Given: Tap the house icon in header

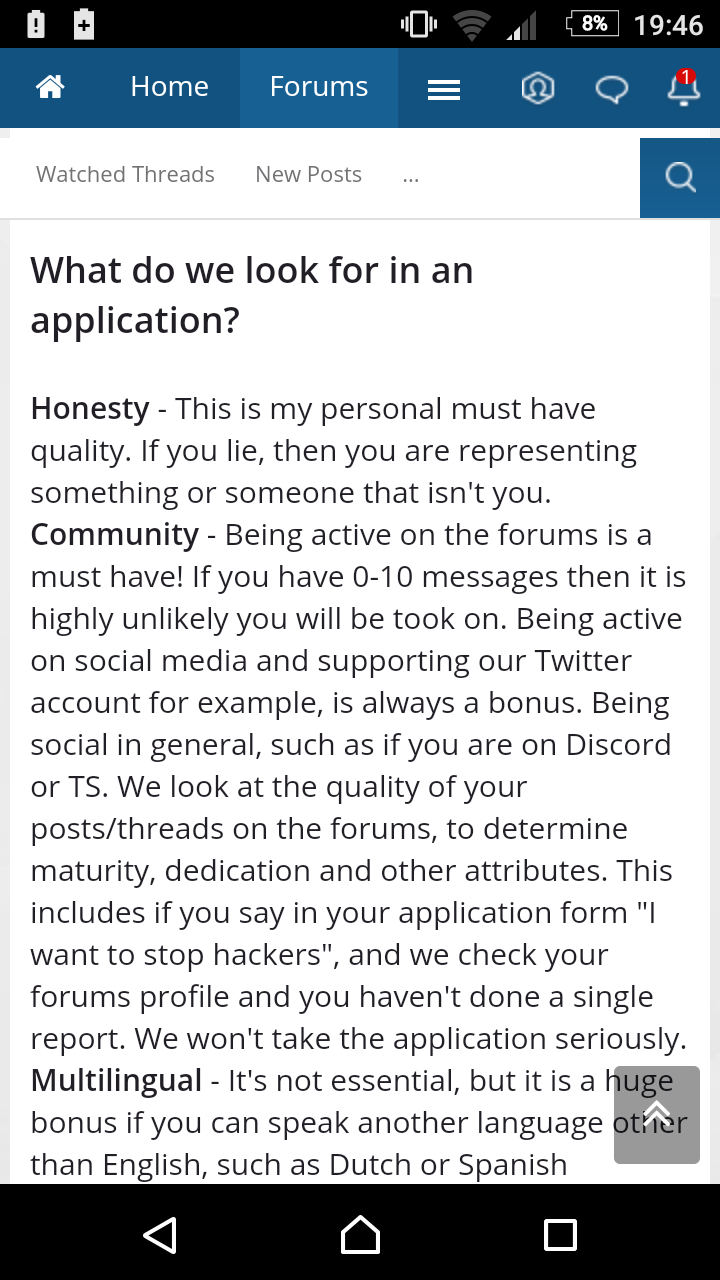Looking at the screenshot, I should tap(50, 88).
